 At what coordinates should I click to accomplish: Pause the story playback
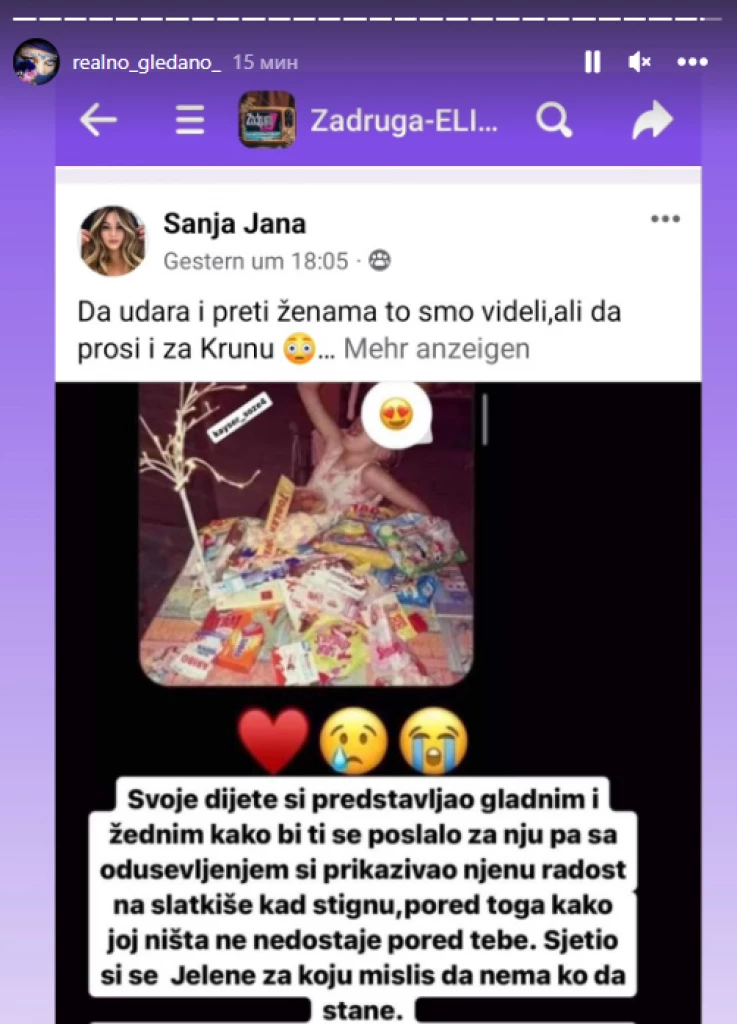point(592,62)
